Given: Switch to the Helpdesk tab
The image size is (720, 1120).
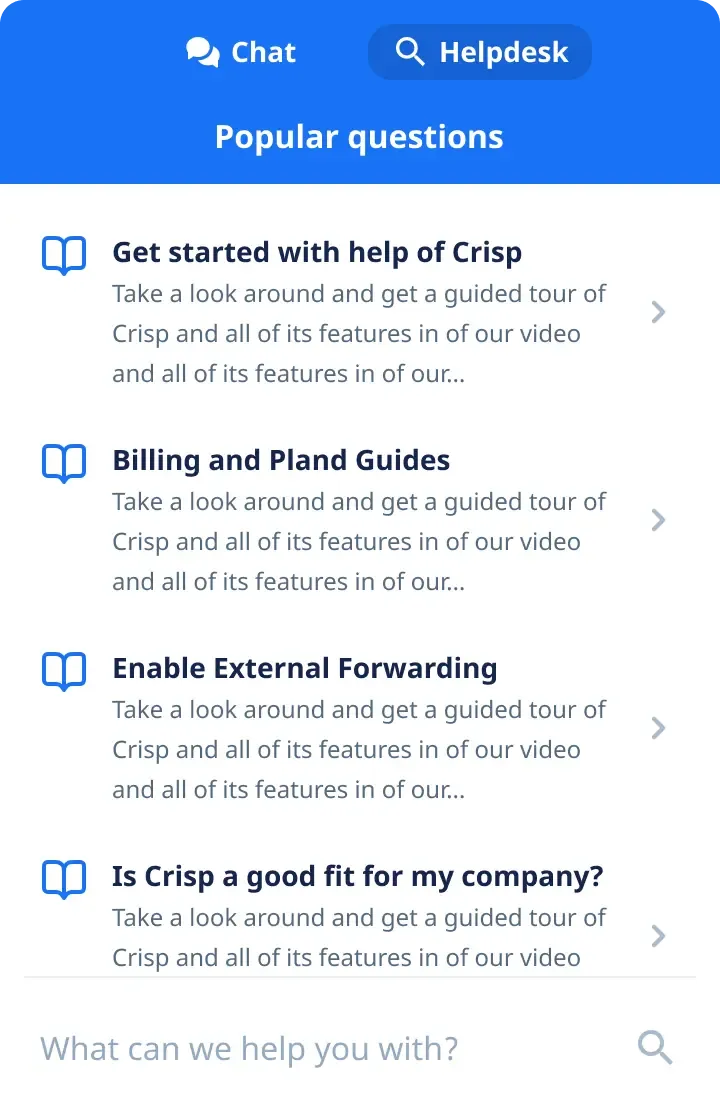Looking at the screenshot, I should coord(479,52).
